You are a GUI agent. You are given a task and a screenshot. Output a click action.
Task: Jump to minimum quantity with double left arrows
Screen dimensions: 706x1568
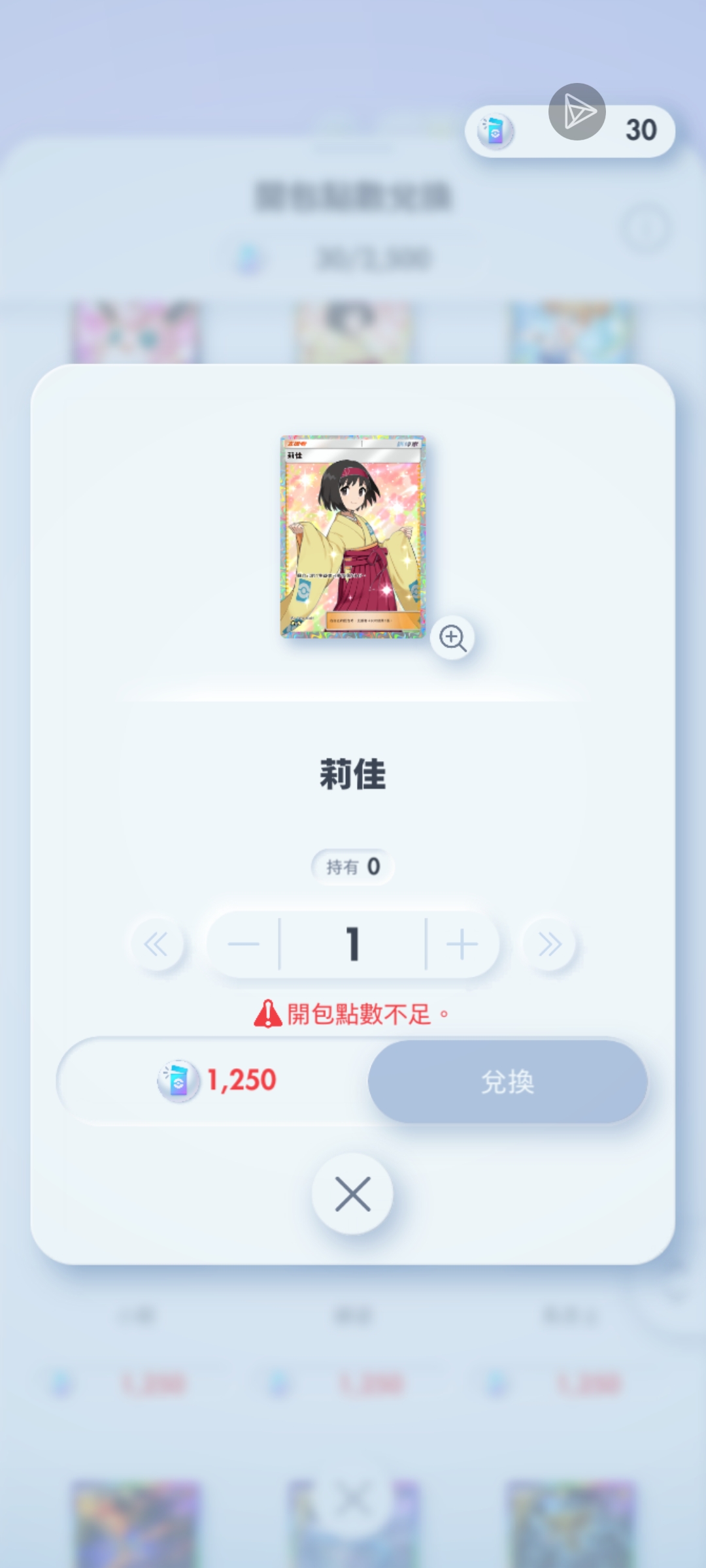click(x=156, y=945)
